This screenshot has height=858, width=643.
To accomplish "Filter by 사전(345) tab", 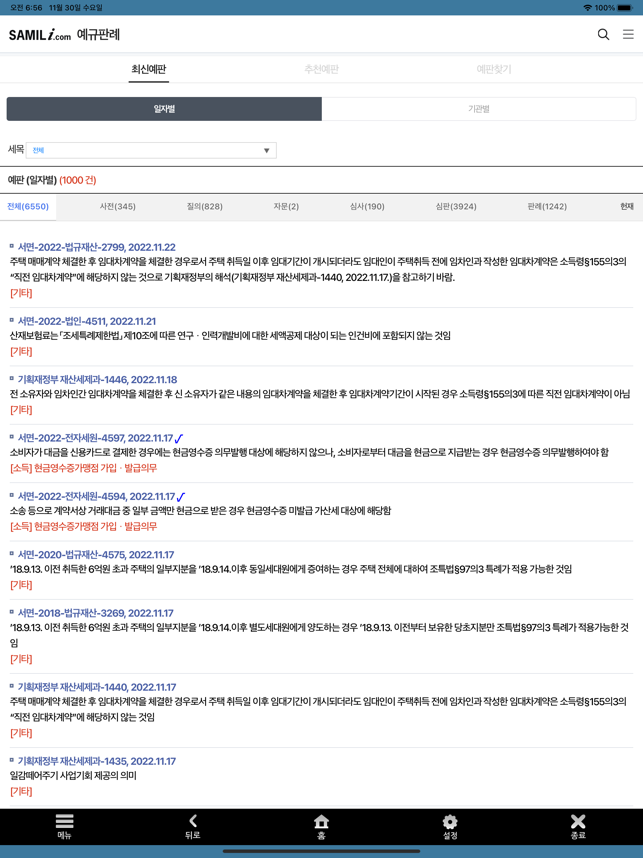I will (117, 206).
